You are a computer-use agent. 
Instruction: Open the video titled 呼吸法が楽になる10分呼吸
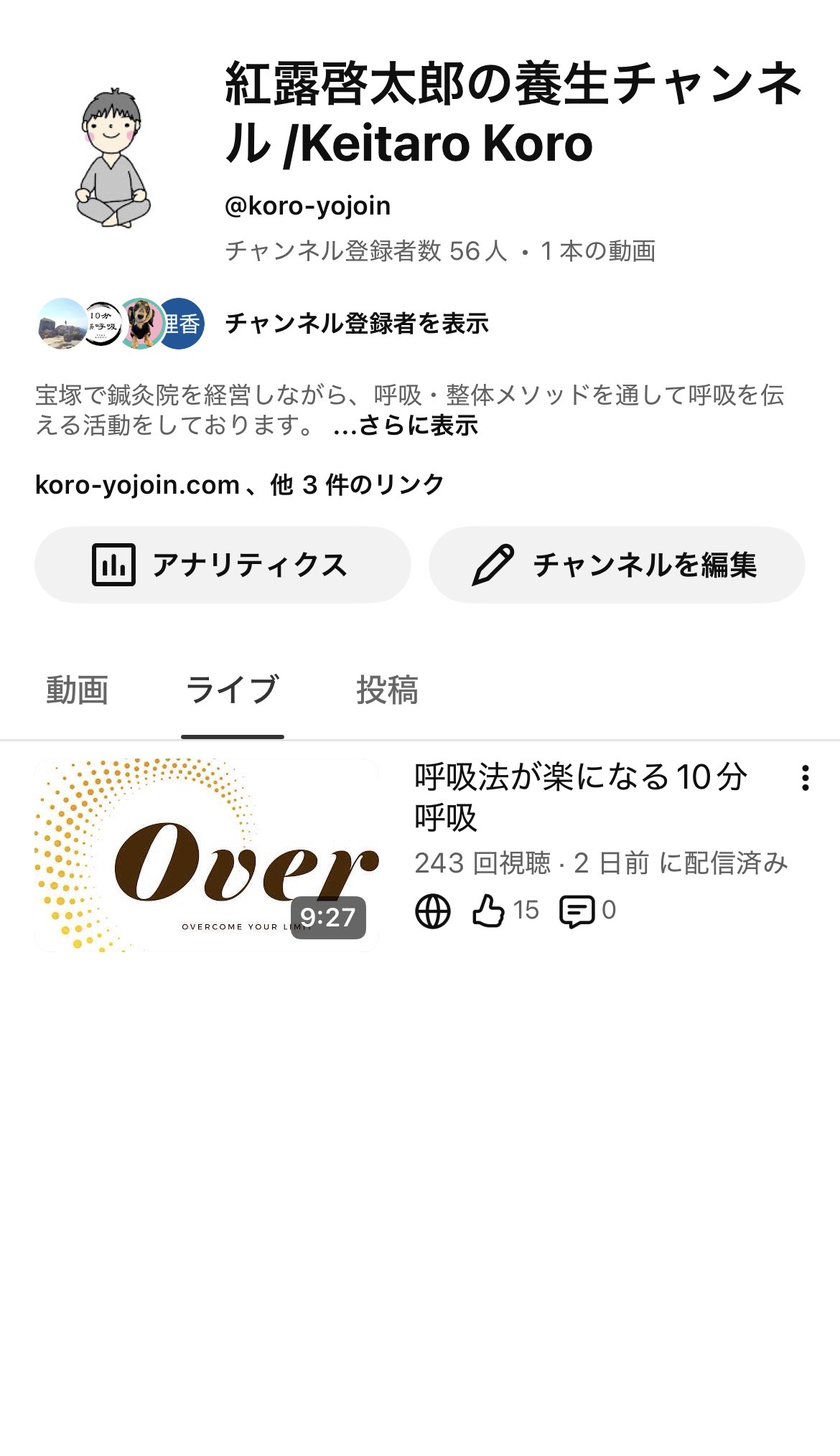click(580, 797)
